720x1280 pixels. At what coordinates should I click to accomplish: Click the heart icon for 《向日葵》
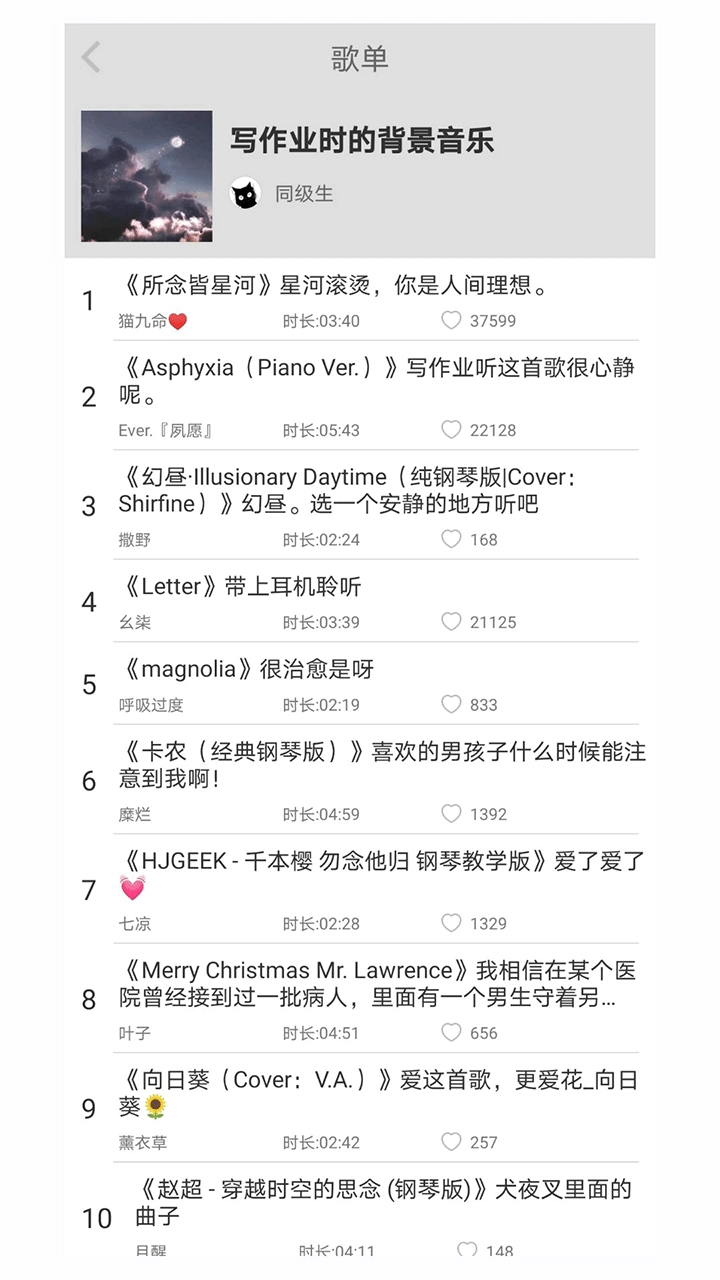(x=451, y=1142)
